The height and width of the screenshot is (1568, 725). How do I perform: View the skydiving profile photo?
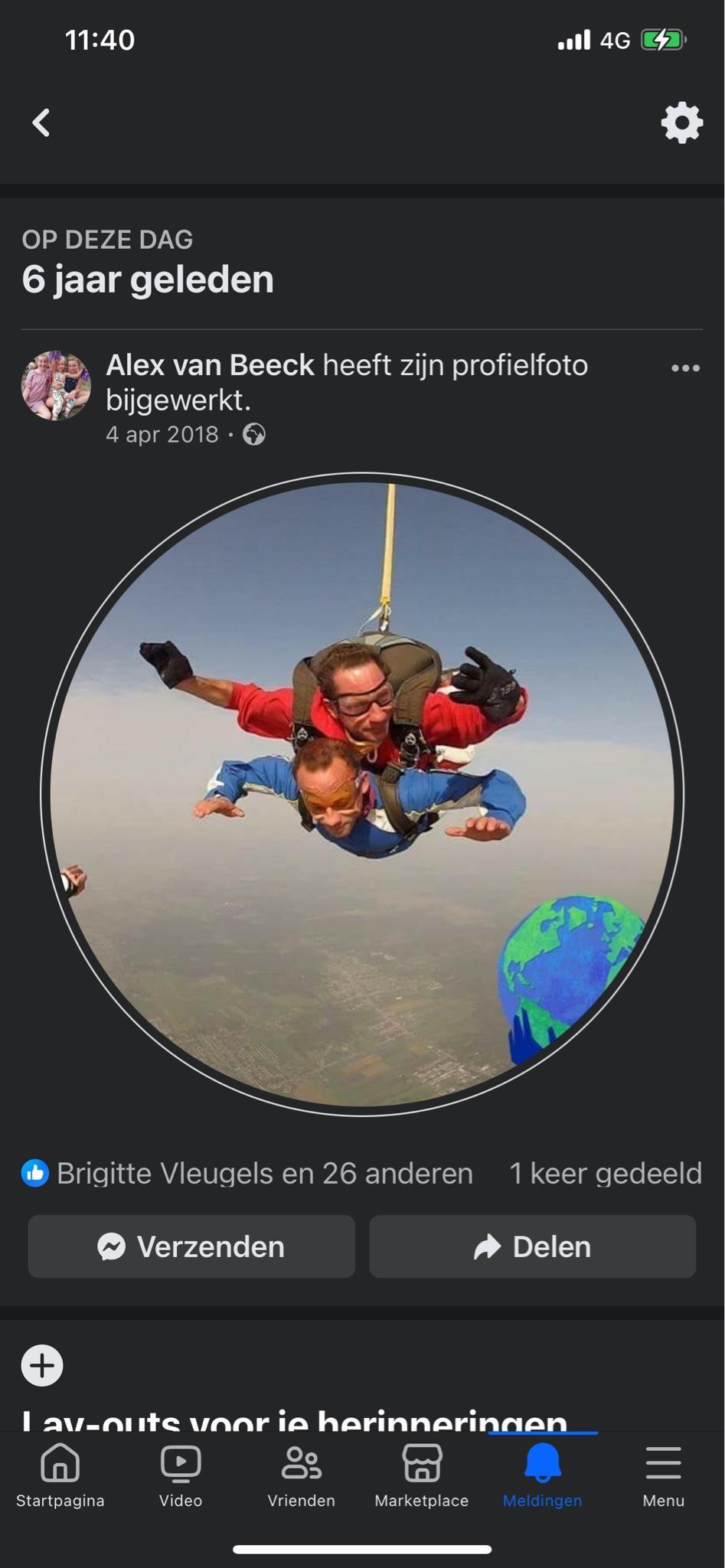point(362,794)
